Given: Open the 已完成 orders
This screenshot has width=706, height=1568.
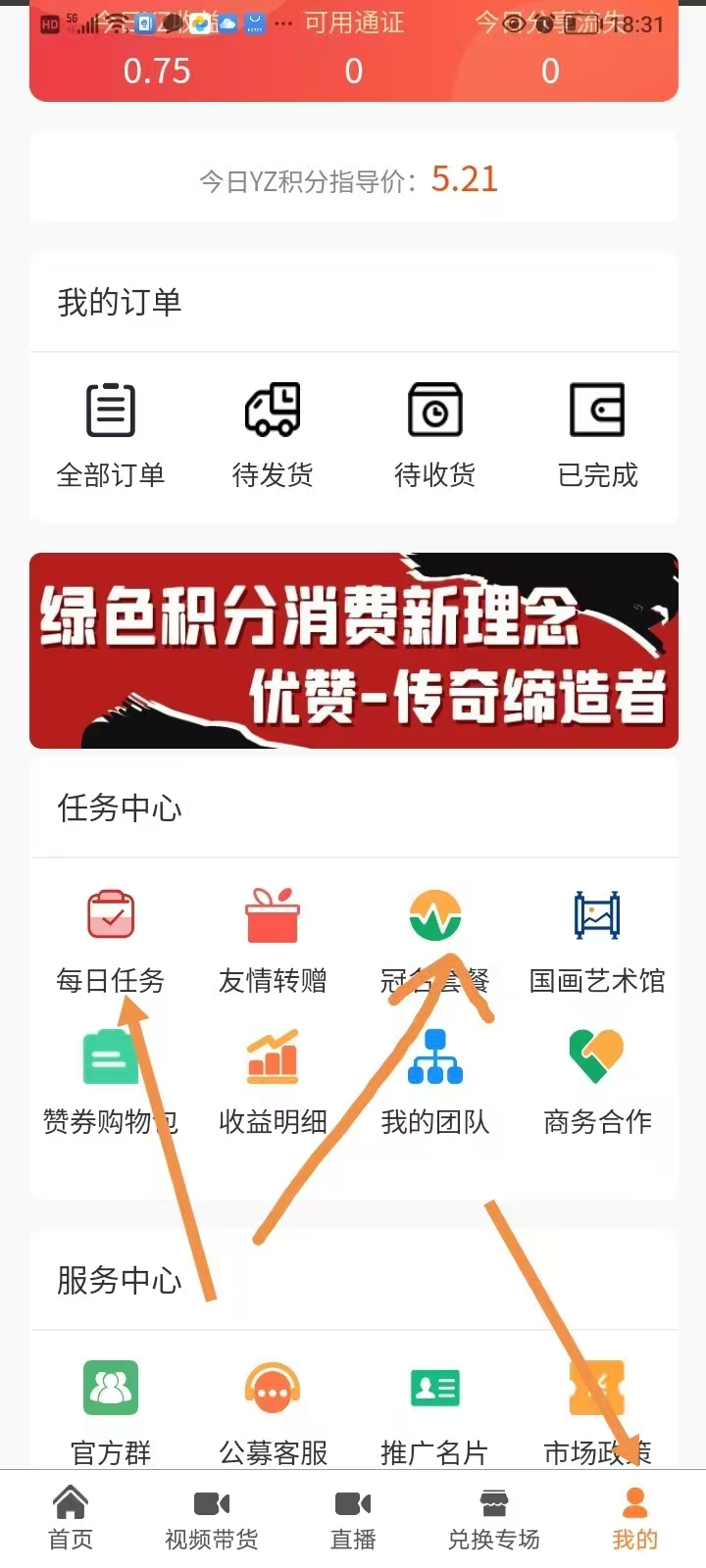Looking at the screenshot, I should (597, 436).
